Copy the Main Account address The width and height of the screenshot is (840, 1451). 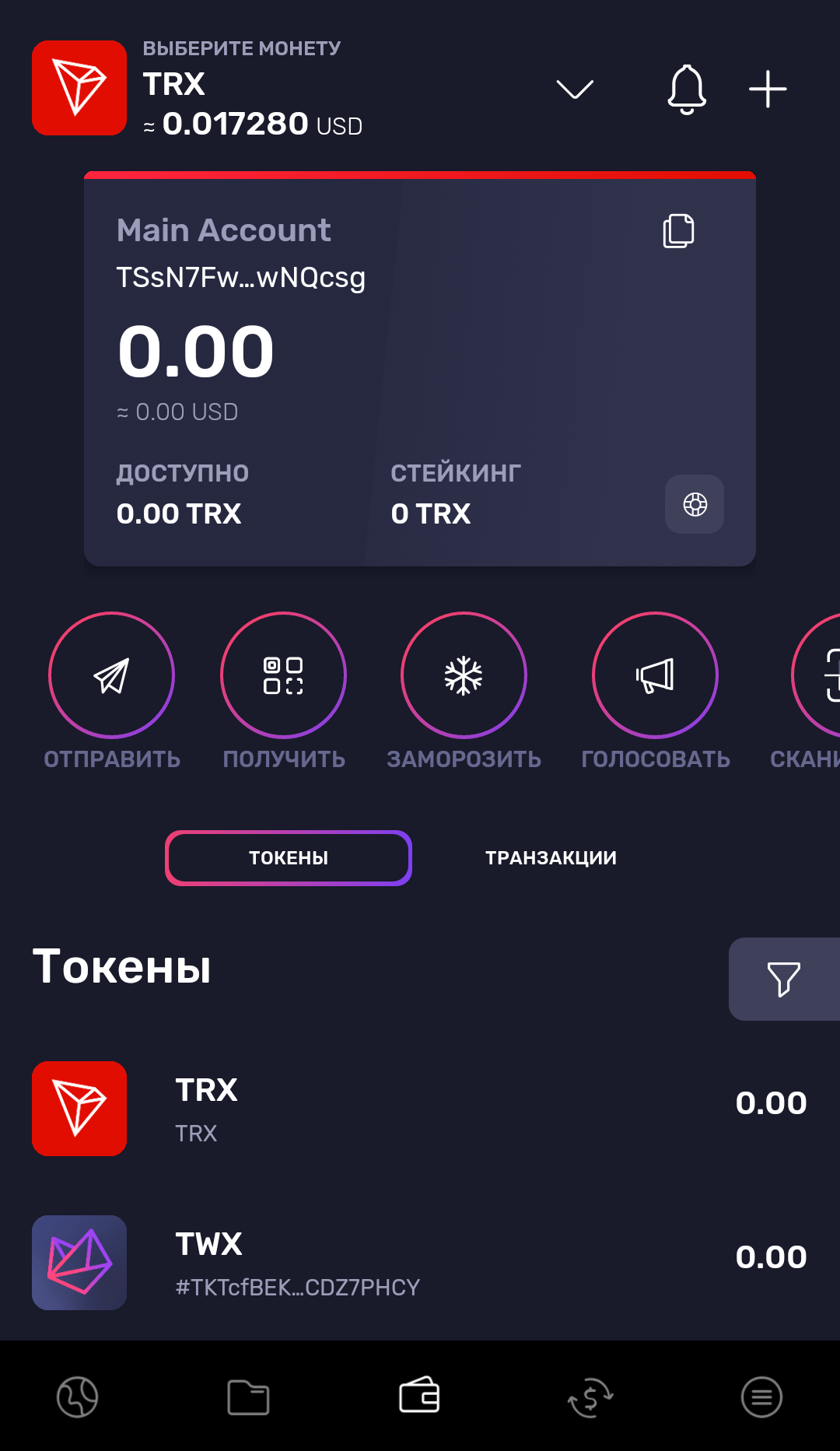pyautogui.click(x=678, y=231)
